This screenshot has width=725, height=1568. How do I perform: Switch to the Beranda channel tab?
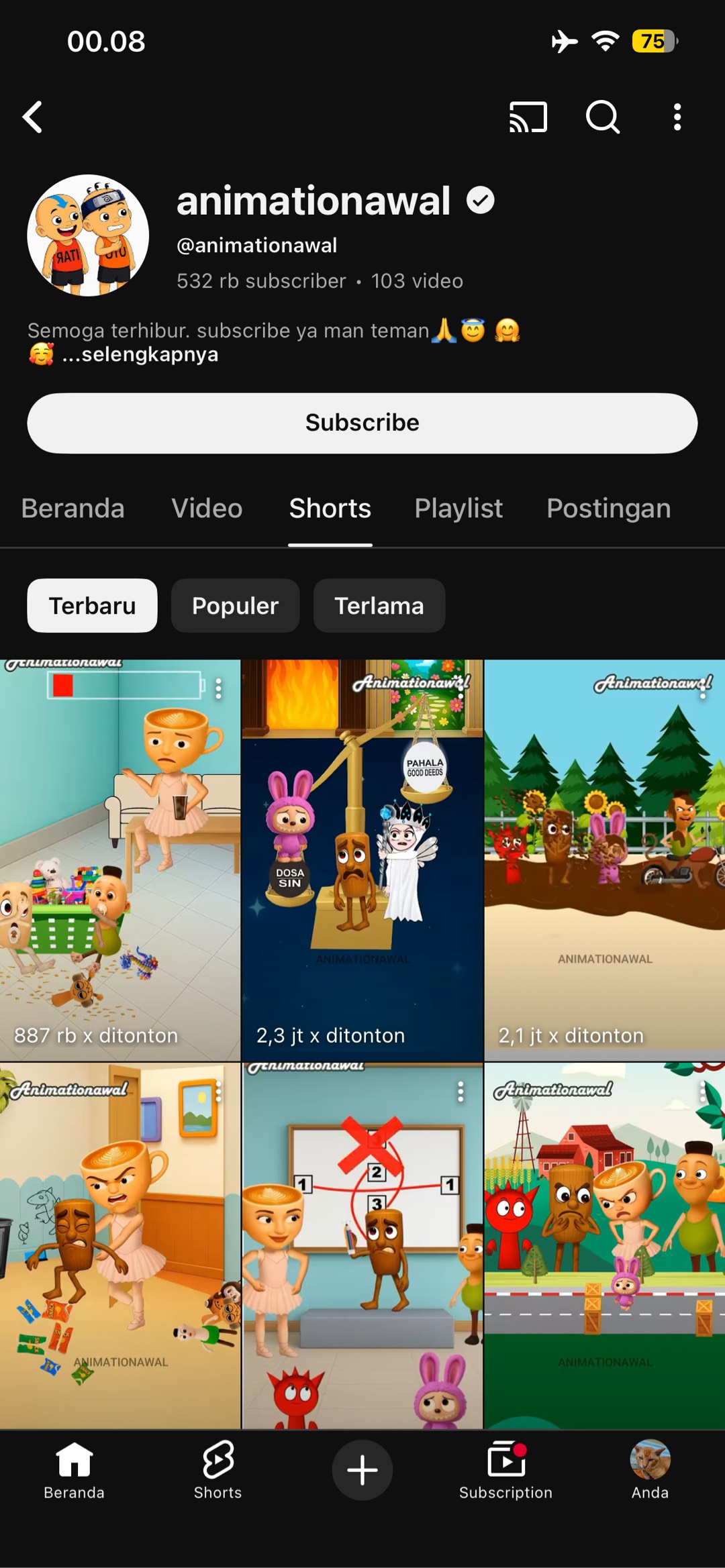72,509
